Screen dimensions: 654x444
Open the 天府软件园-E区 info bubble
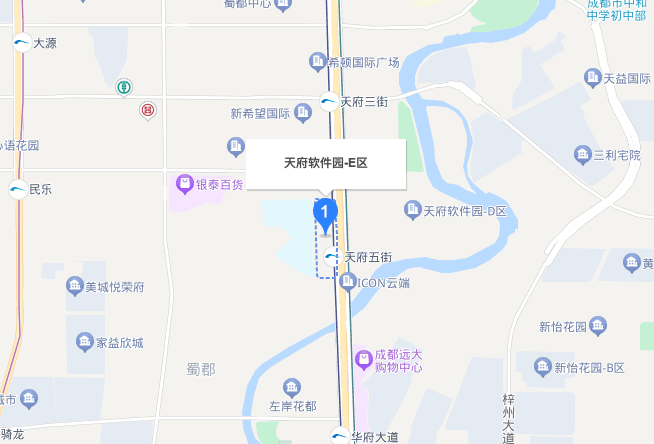click(x=326, y=163)
